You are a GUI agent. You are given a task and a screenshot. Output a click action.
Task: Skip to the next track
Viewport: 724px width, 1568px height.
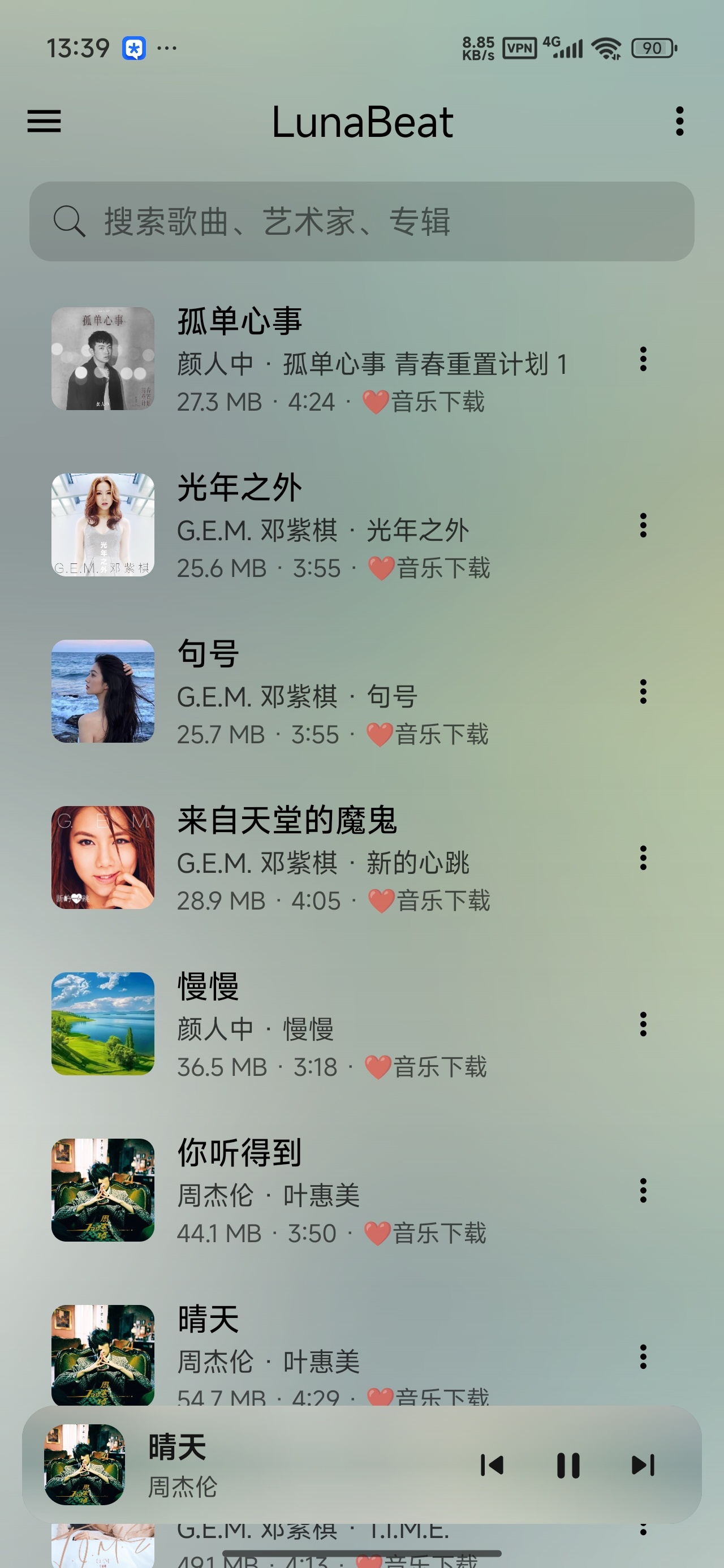tap(643, 1465)
